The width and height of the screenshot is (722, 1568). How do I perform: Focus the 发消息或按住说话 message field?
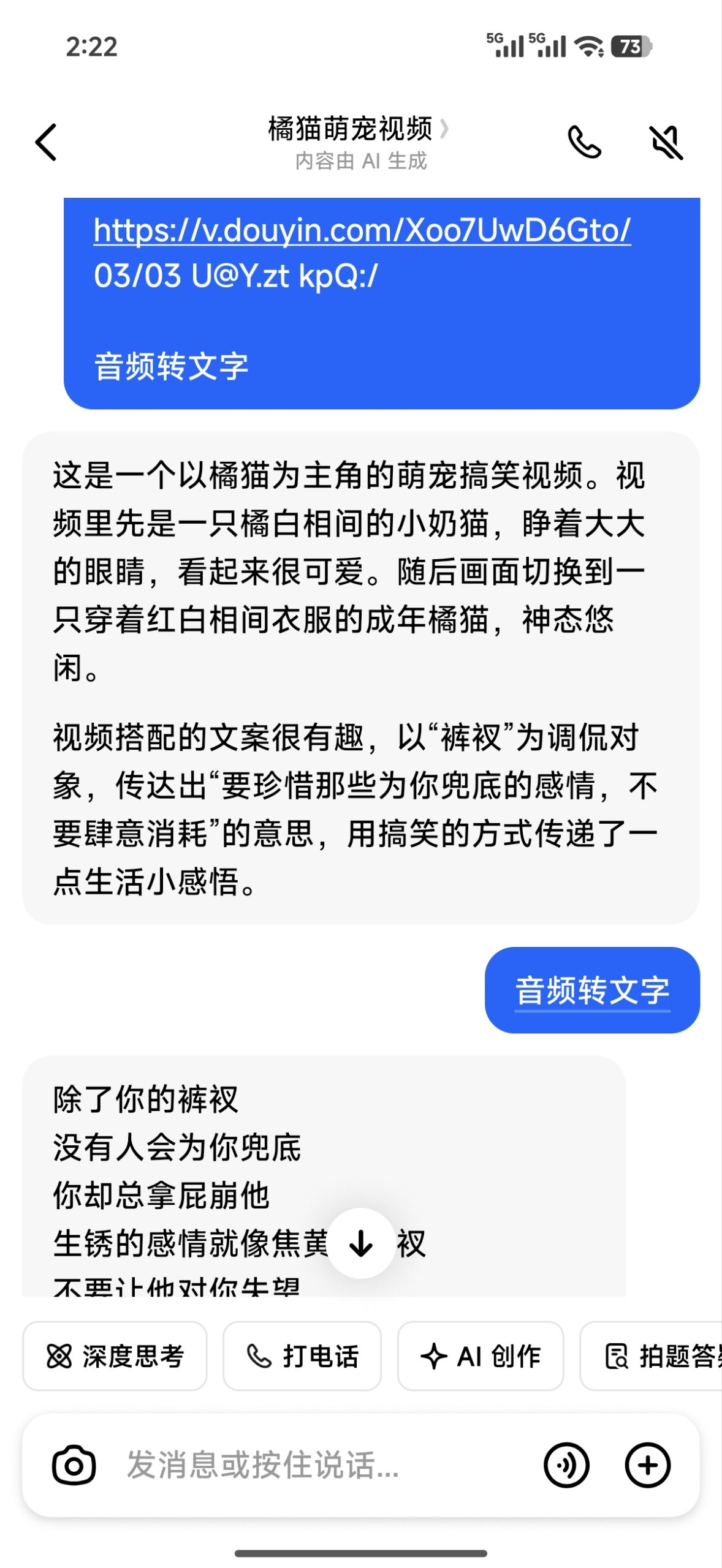tap(306, 1466)
